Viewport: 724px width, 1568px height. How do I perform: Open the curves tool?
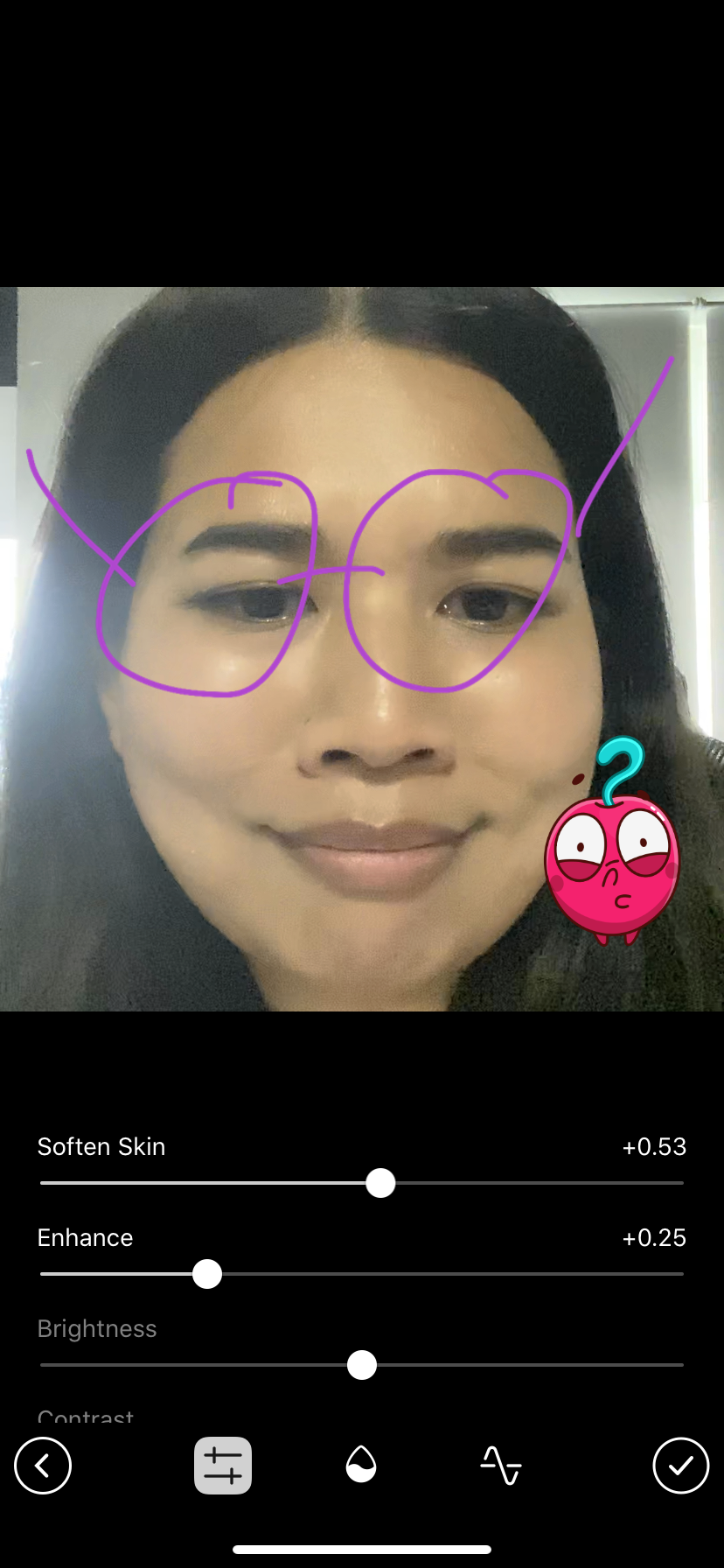click(501, 1465)
